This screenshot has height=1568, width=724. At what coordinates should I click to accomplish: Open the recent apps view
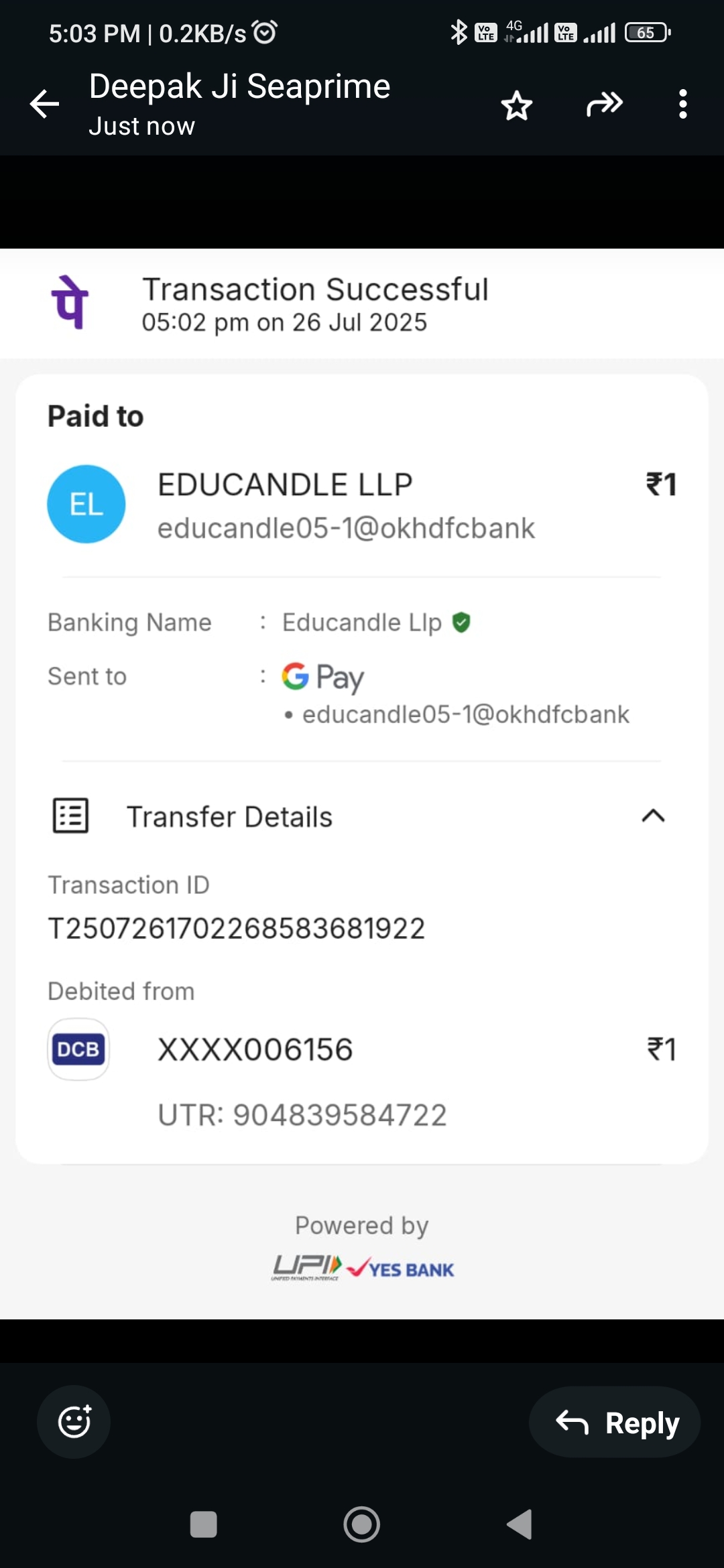[x=203, y=1524]
